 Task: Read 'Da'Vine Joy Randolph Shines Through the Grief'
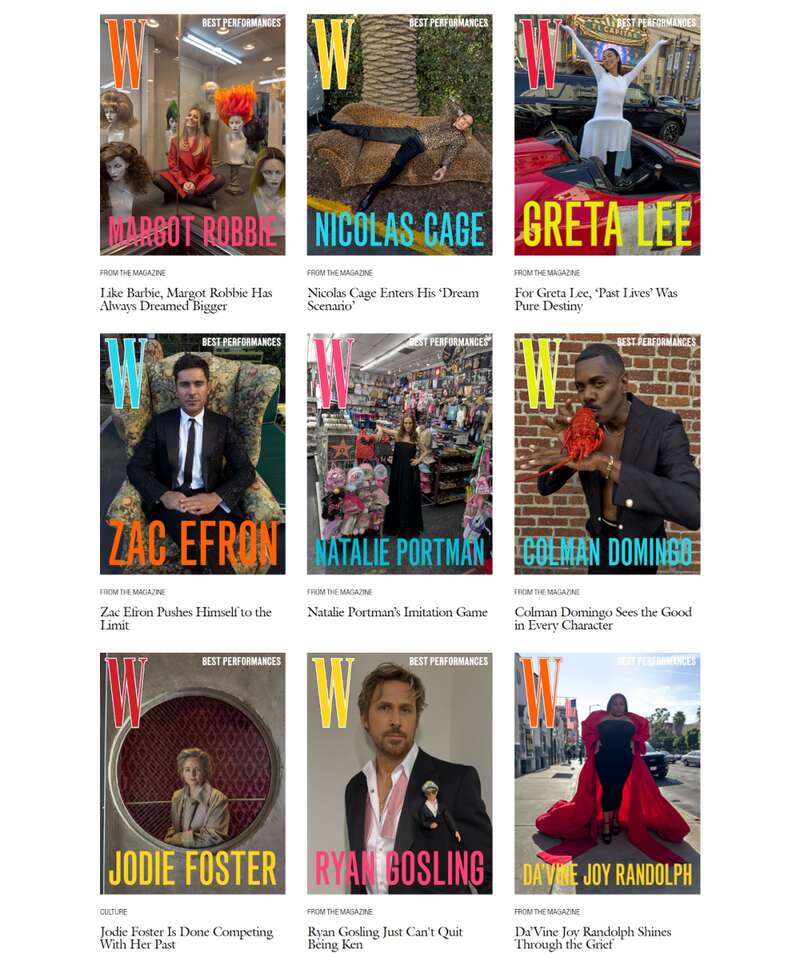click(592, 937)
